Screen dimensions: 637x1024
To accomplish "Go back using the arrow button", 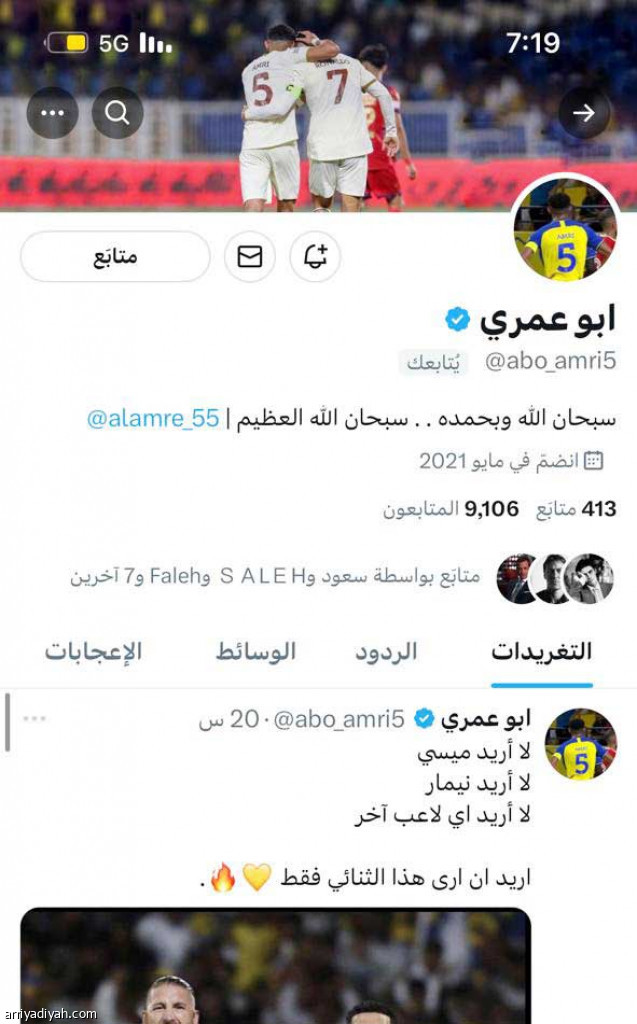I will (x=584, y=113).
